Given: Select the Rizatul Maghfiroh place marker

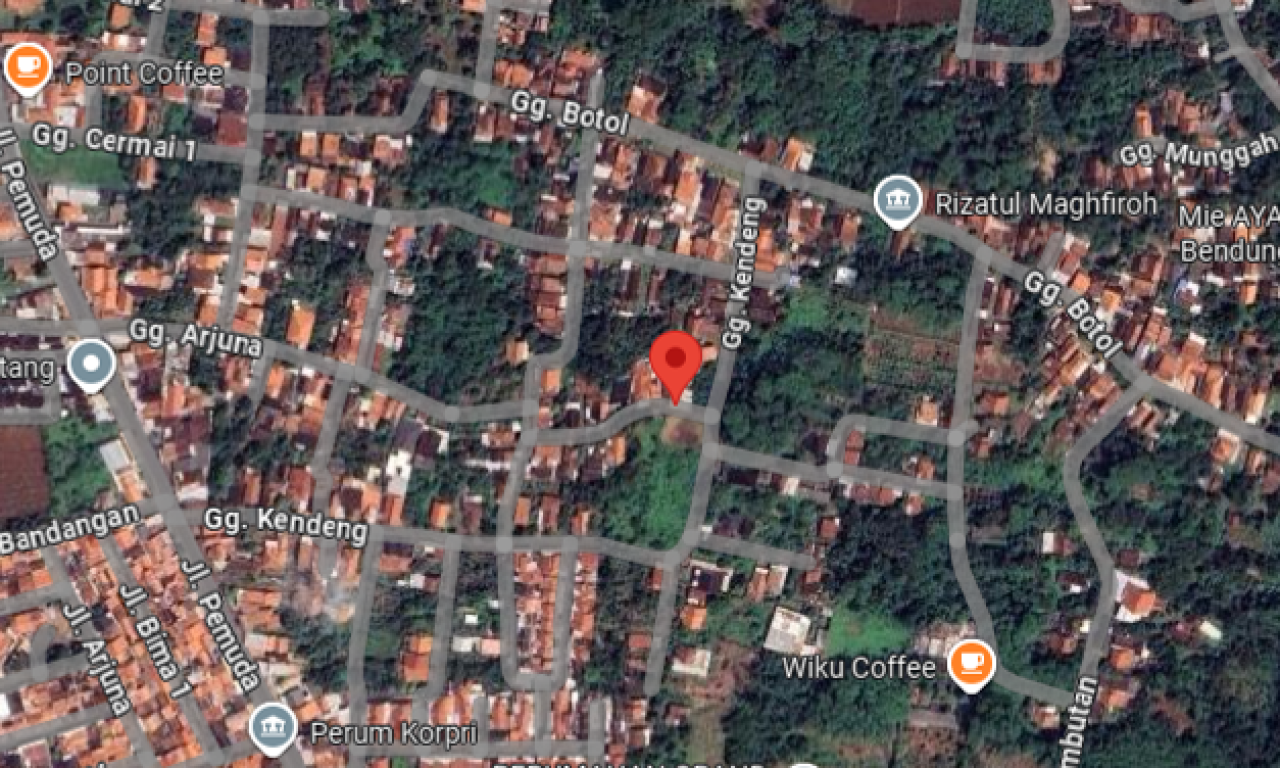Looking at the screenshot, I should (x=897, y=201).
